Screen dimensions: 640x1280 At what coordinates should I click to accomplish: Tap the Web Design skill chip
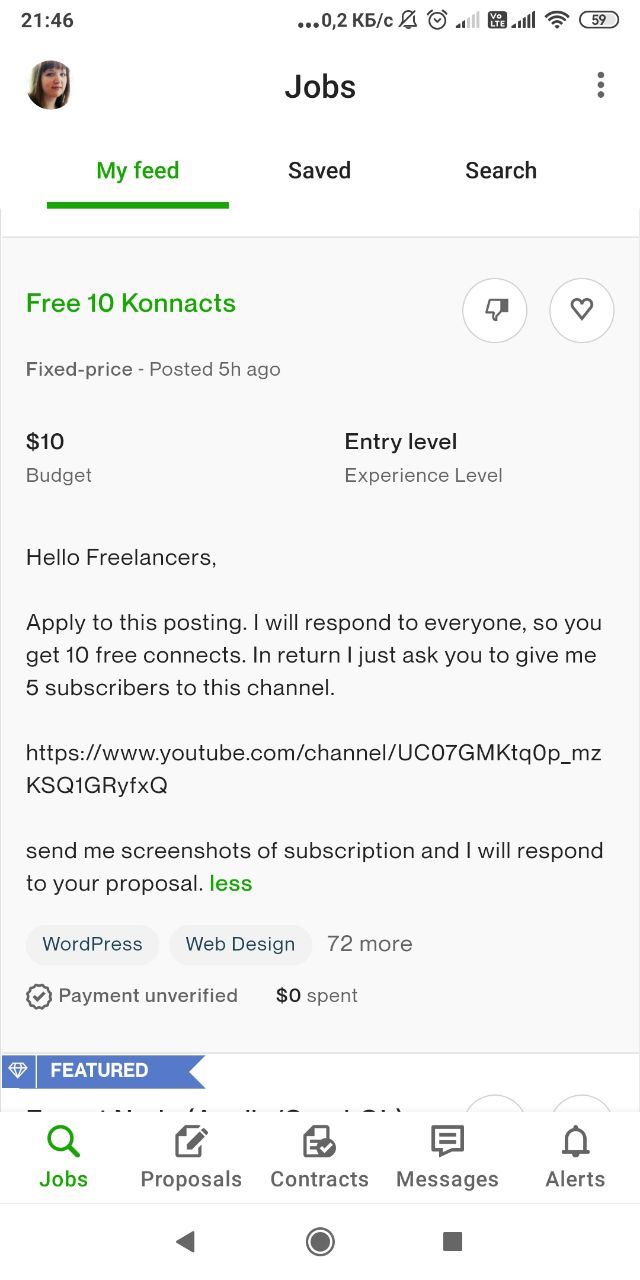click(240, 944)
